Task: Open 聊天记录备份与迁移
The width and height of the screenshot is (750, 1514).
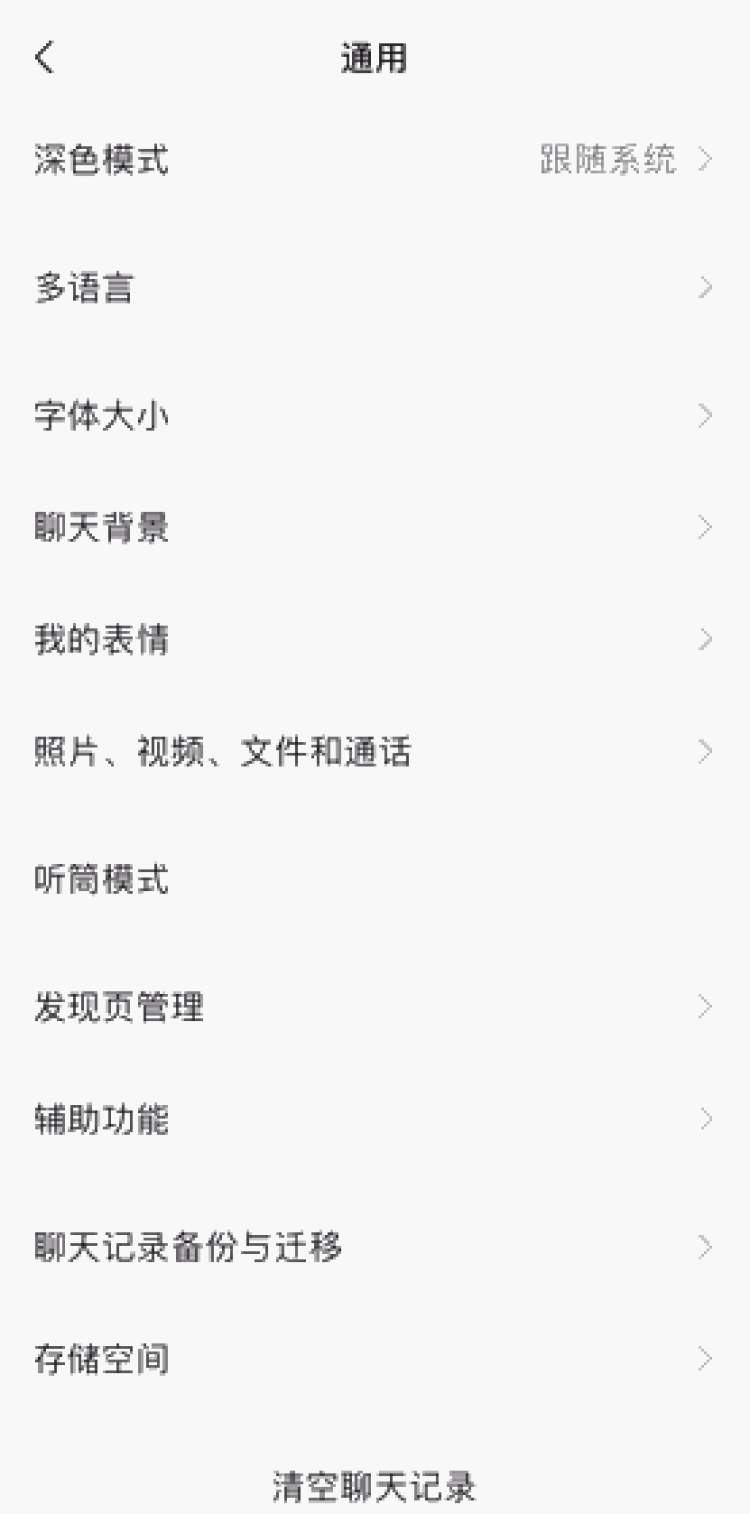Action: [375, 1247]
